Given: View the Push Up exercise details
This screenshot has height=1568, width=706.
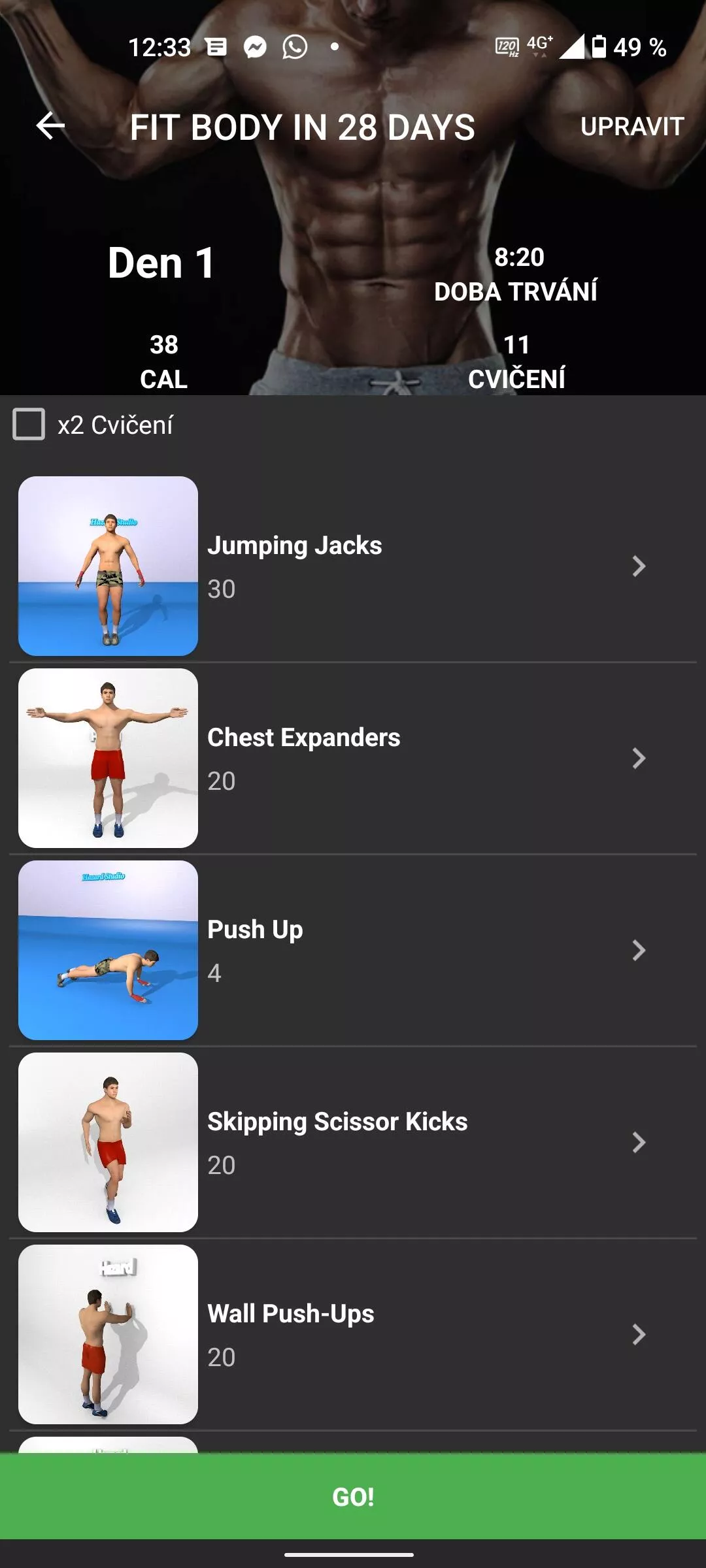Looking at the screenshot, I should [353, 951].
